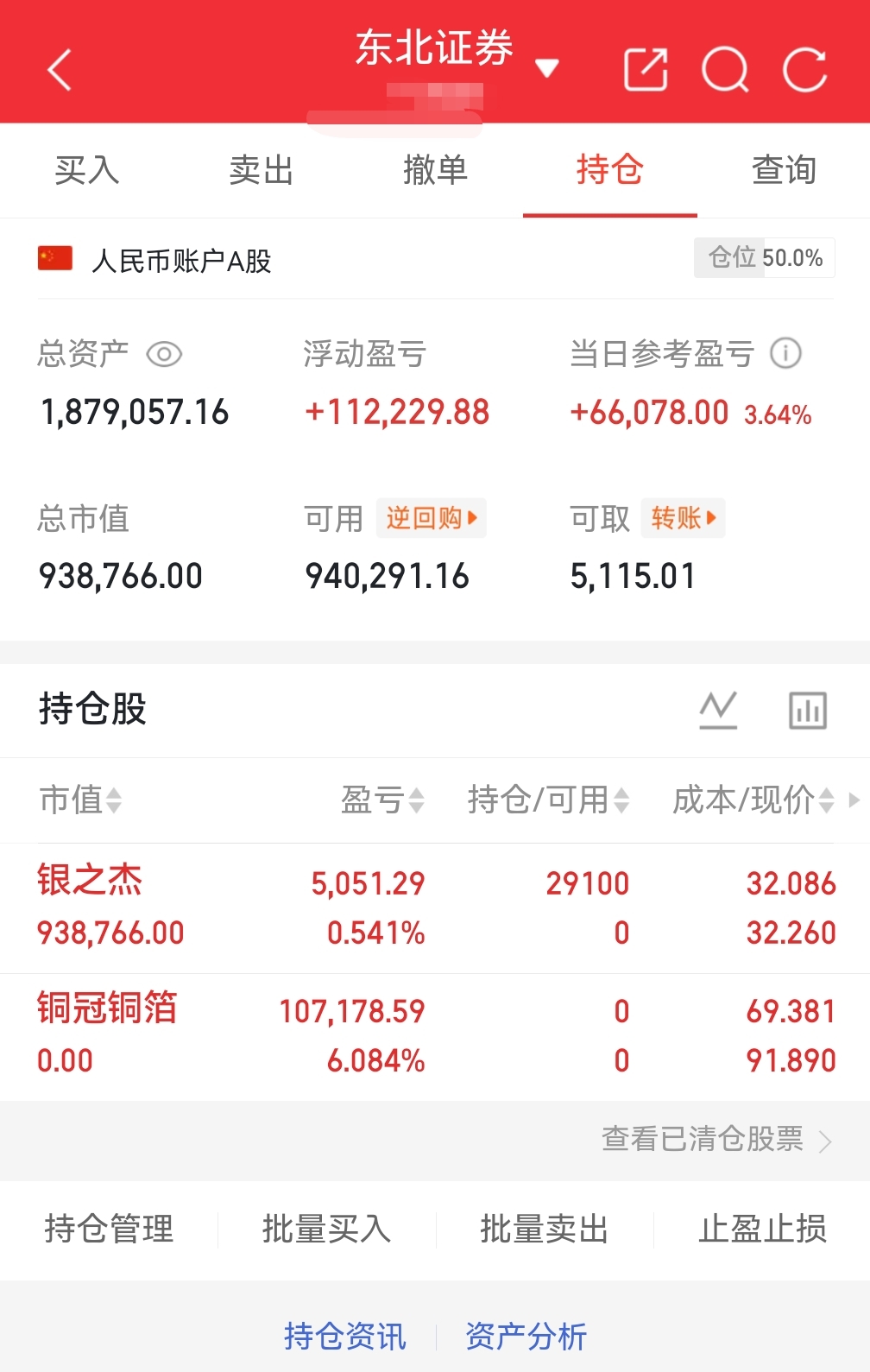Select the 查询 tab
Viewport: 870px width, 1372px height.
(x=784, y=170)
